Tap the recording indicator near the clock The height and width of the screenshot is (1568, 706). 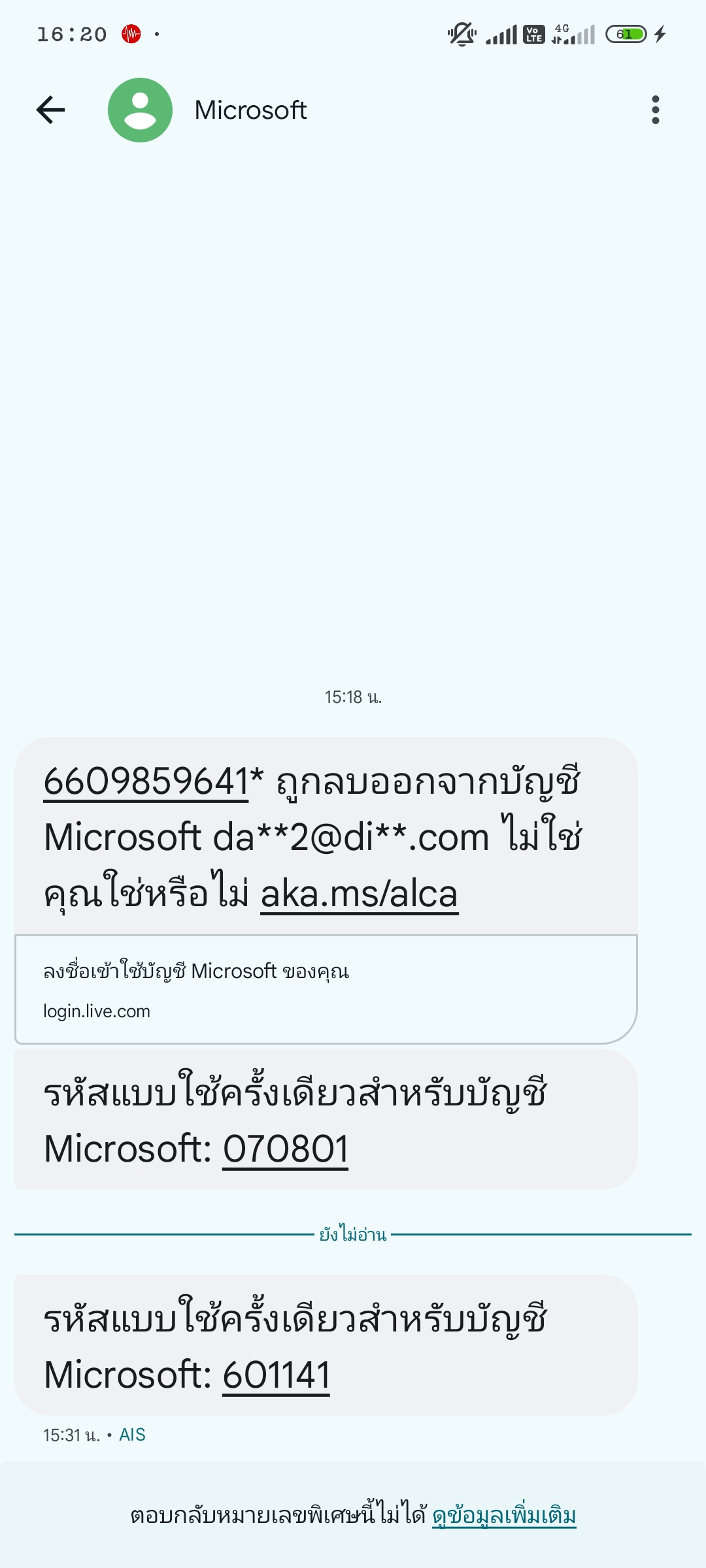[x=130, y=33]
